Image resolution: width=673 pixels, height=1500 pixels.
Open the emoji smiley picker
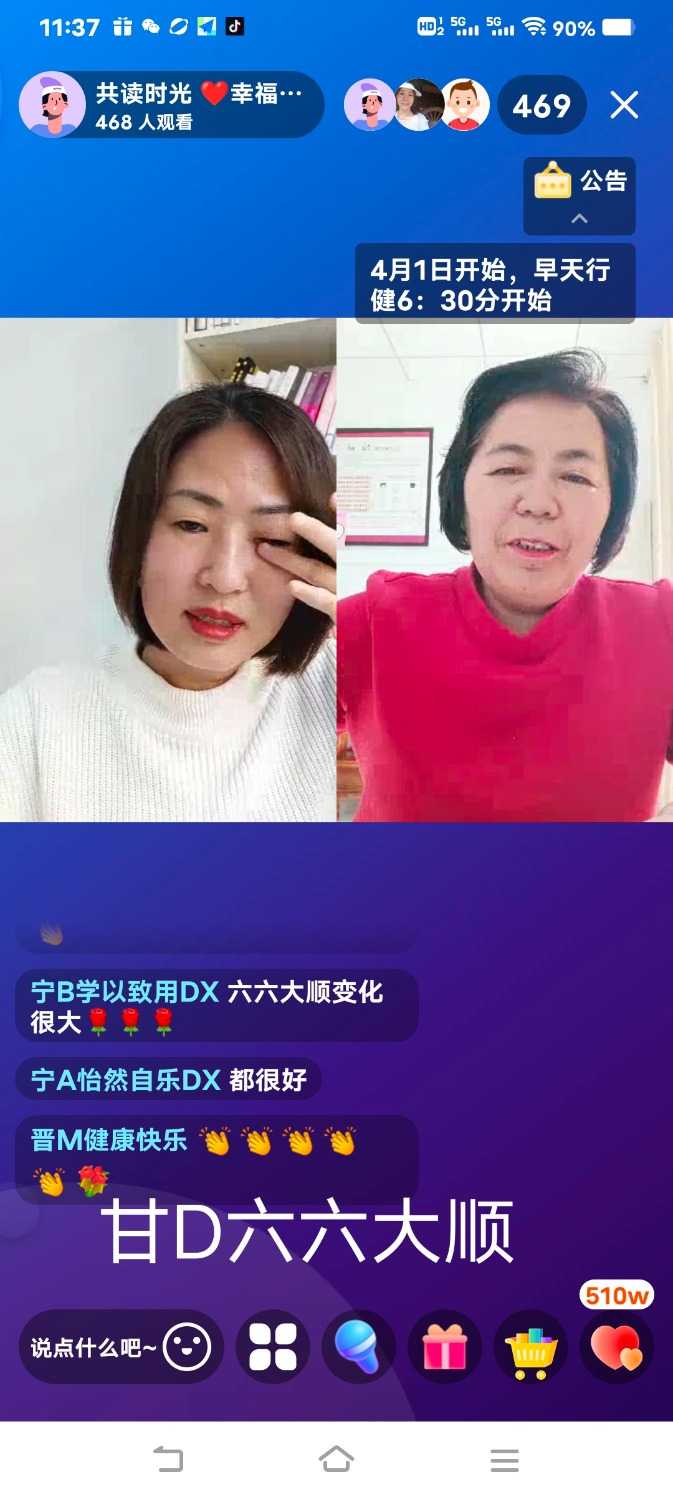point(187,1348)
